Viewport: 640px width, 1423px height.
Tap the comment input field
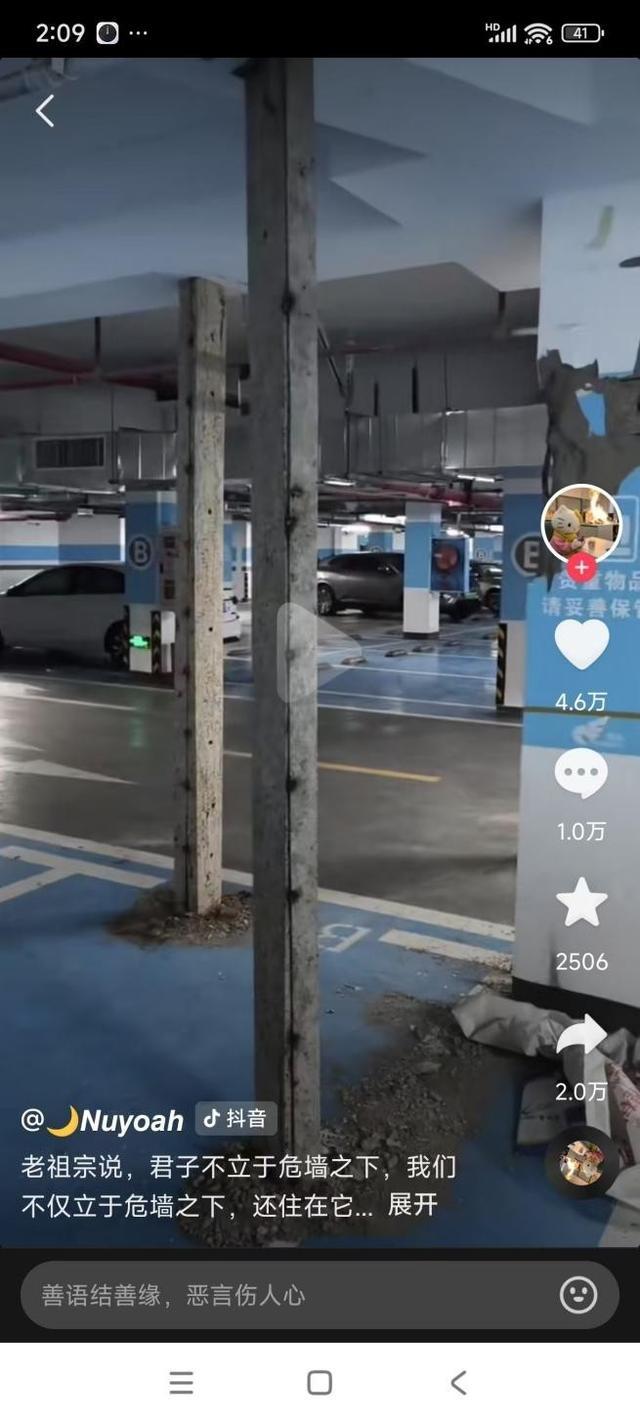(280, 1295)
